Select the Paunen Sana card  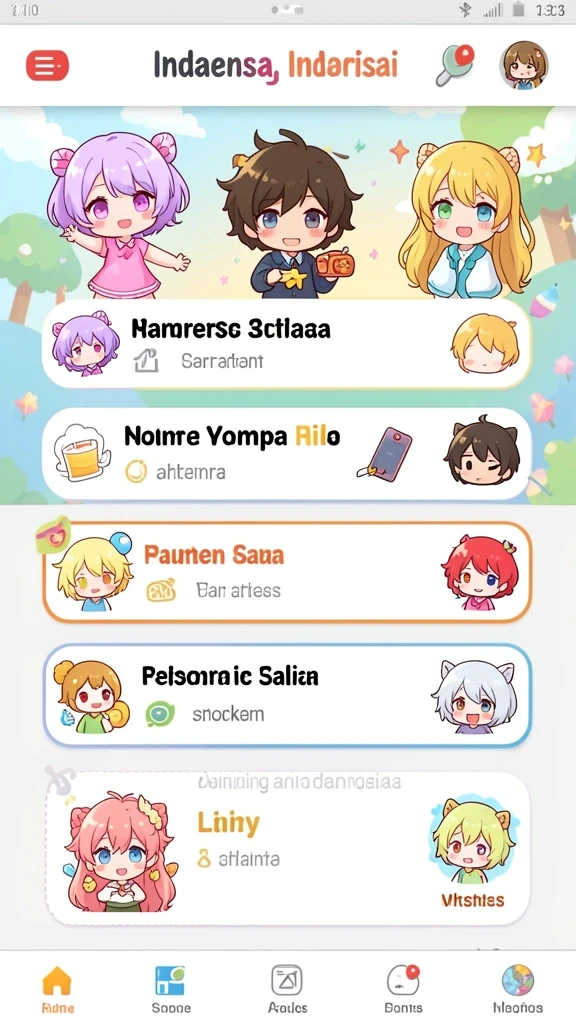(x=287, y=572)
